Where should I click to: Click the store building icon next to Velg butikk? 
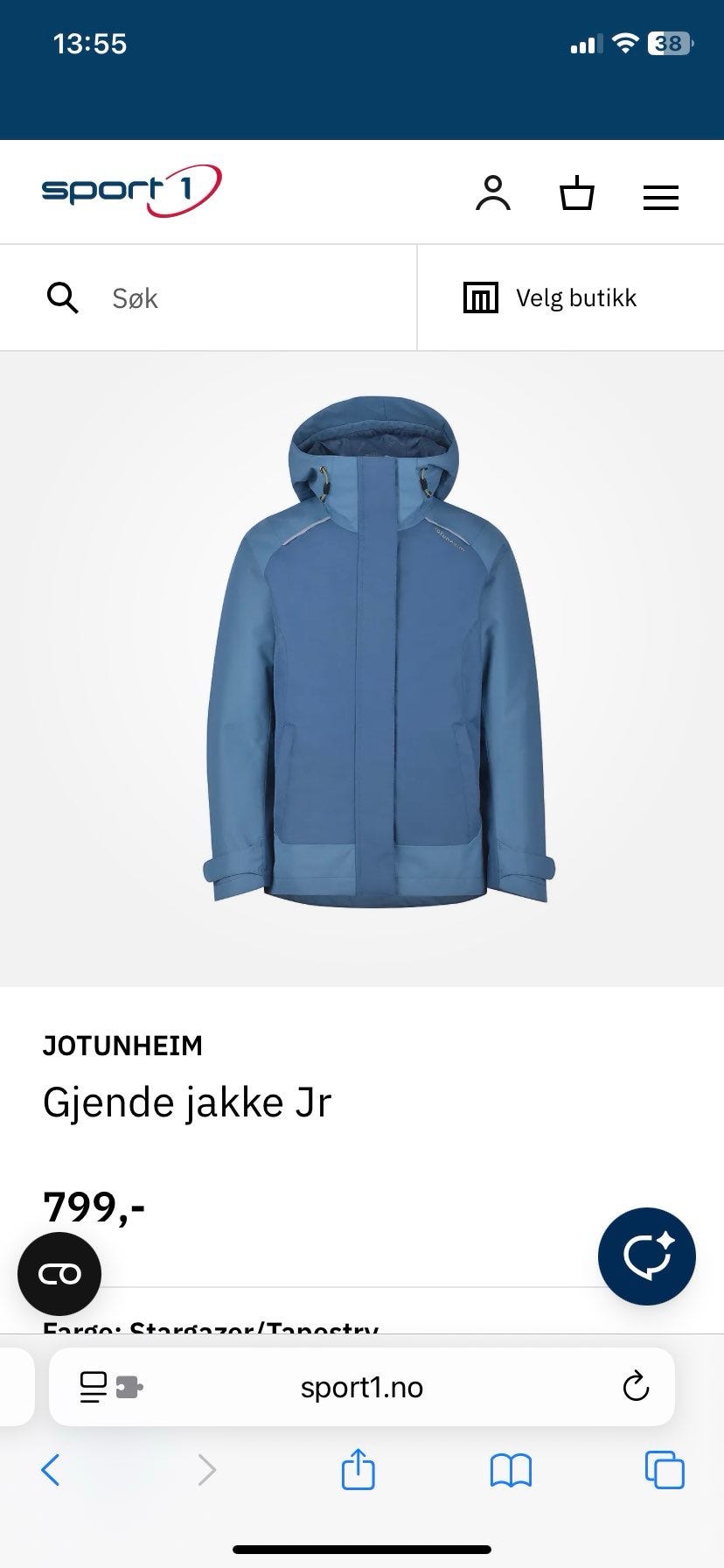(x=481, y=297)
